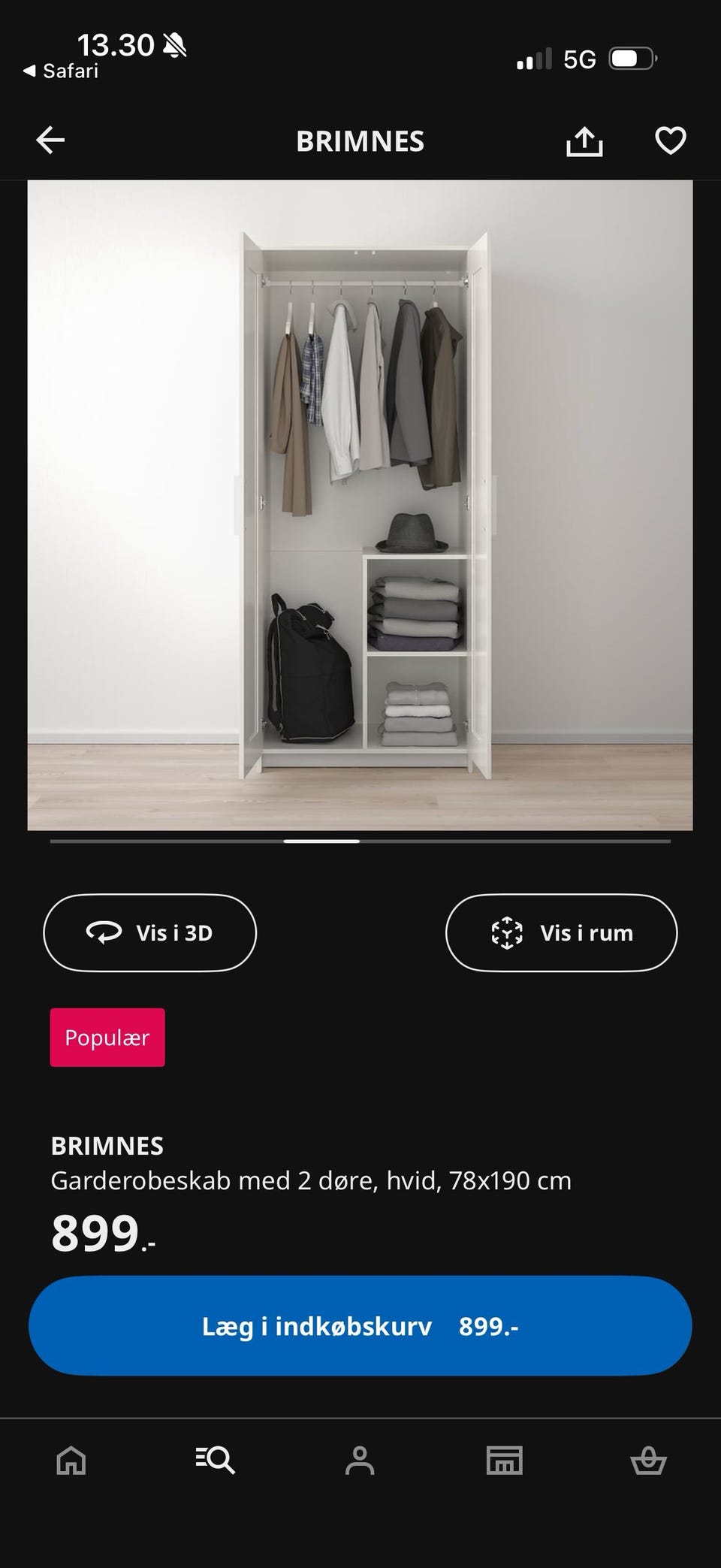Viewport: 721px width, 1568px height.
Task: Open the shopping cart icon
Action: (649, 1461)
